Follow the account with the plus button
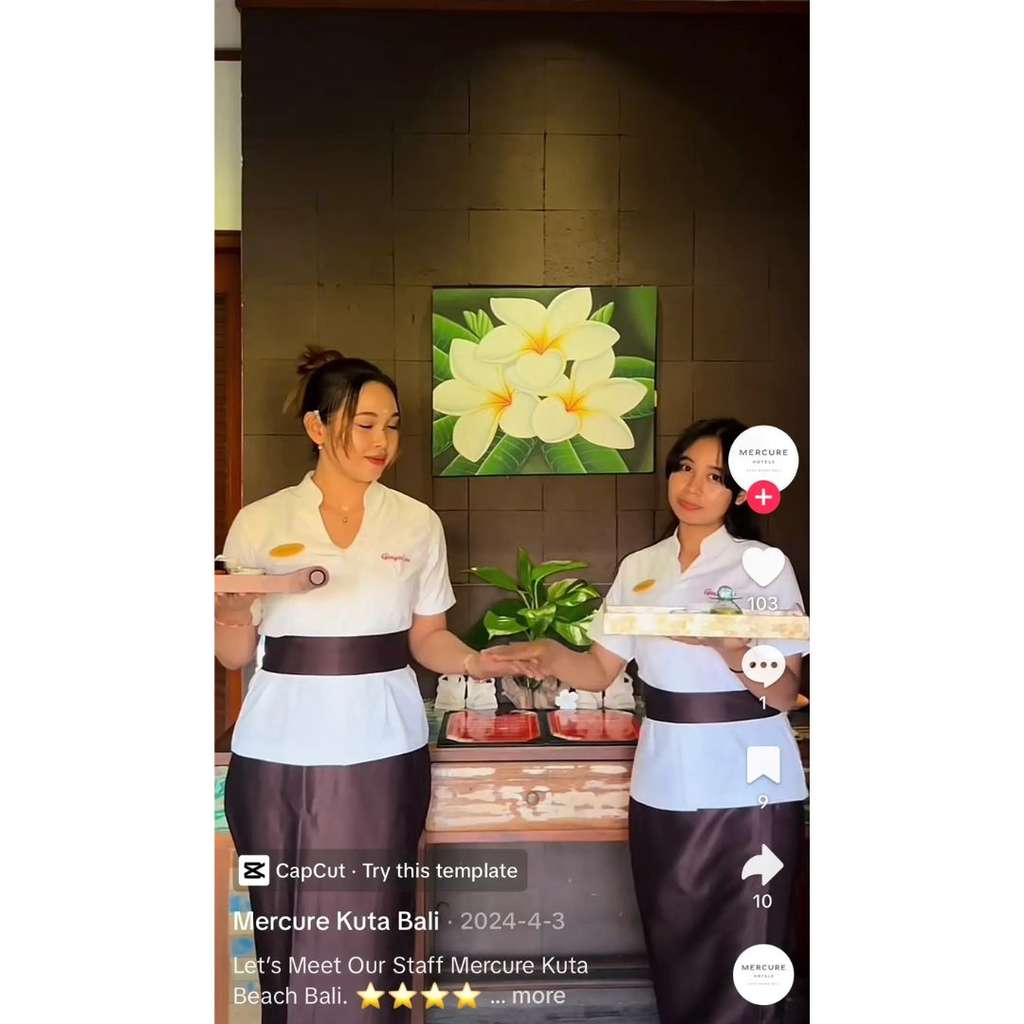The height and width of the screenshot is (1024, 1024). point(763,496)
